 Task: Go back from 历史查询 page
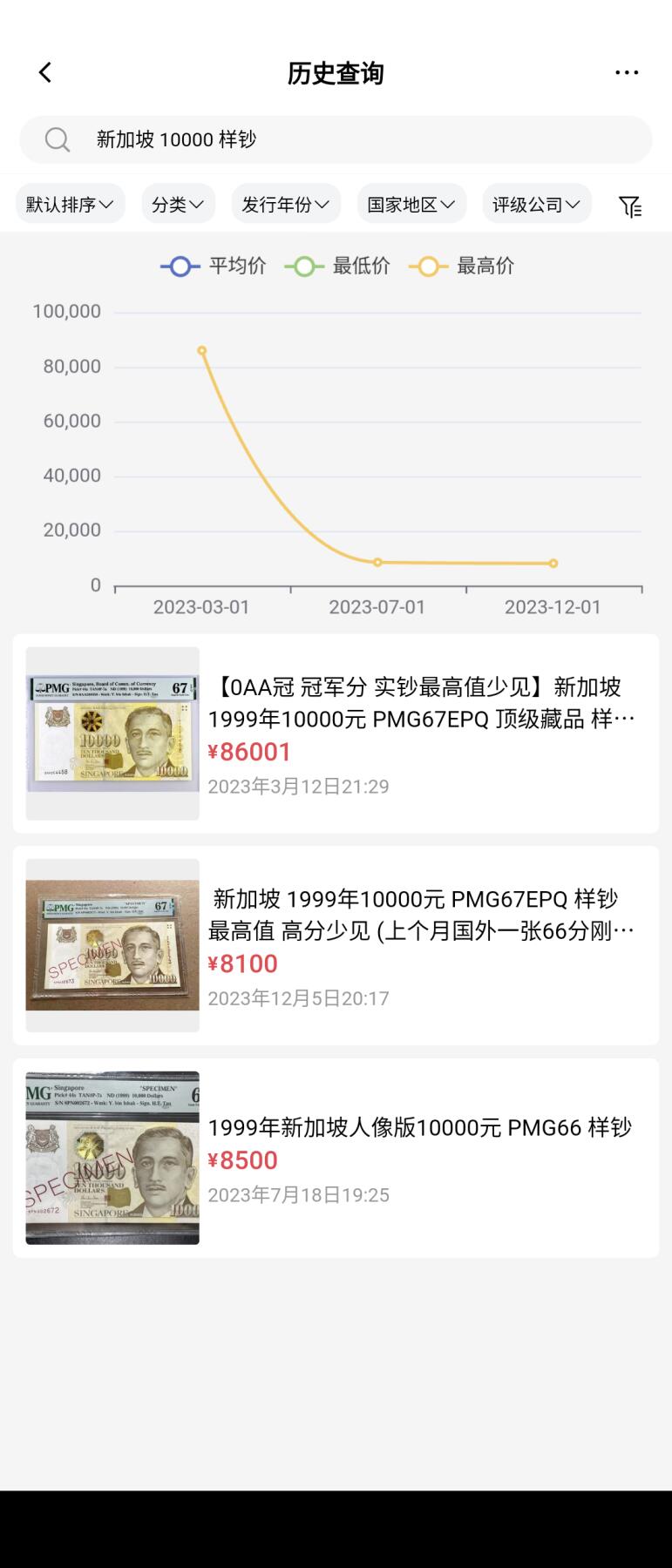tap(45, 73)
